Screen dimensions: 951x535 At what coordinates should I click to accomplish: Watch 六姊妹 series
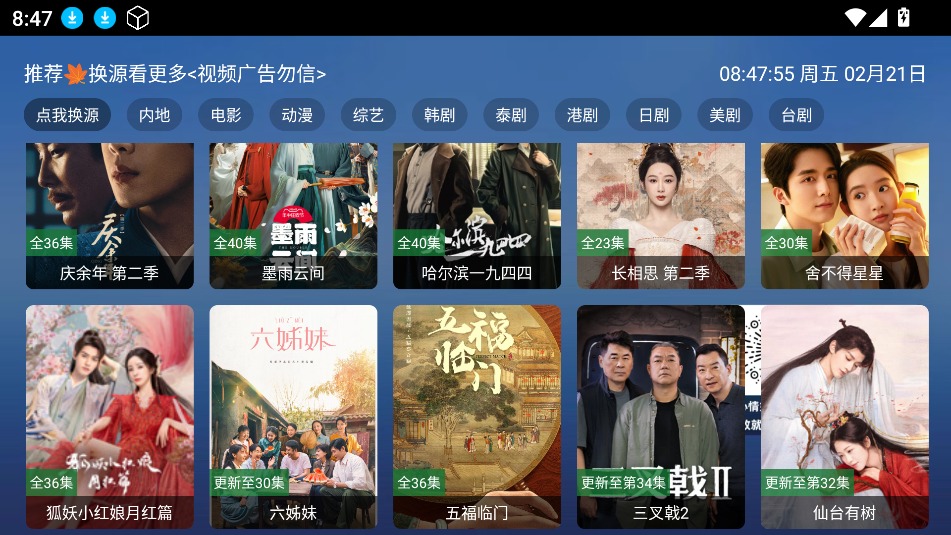tap(293, 416)
